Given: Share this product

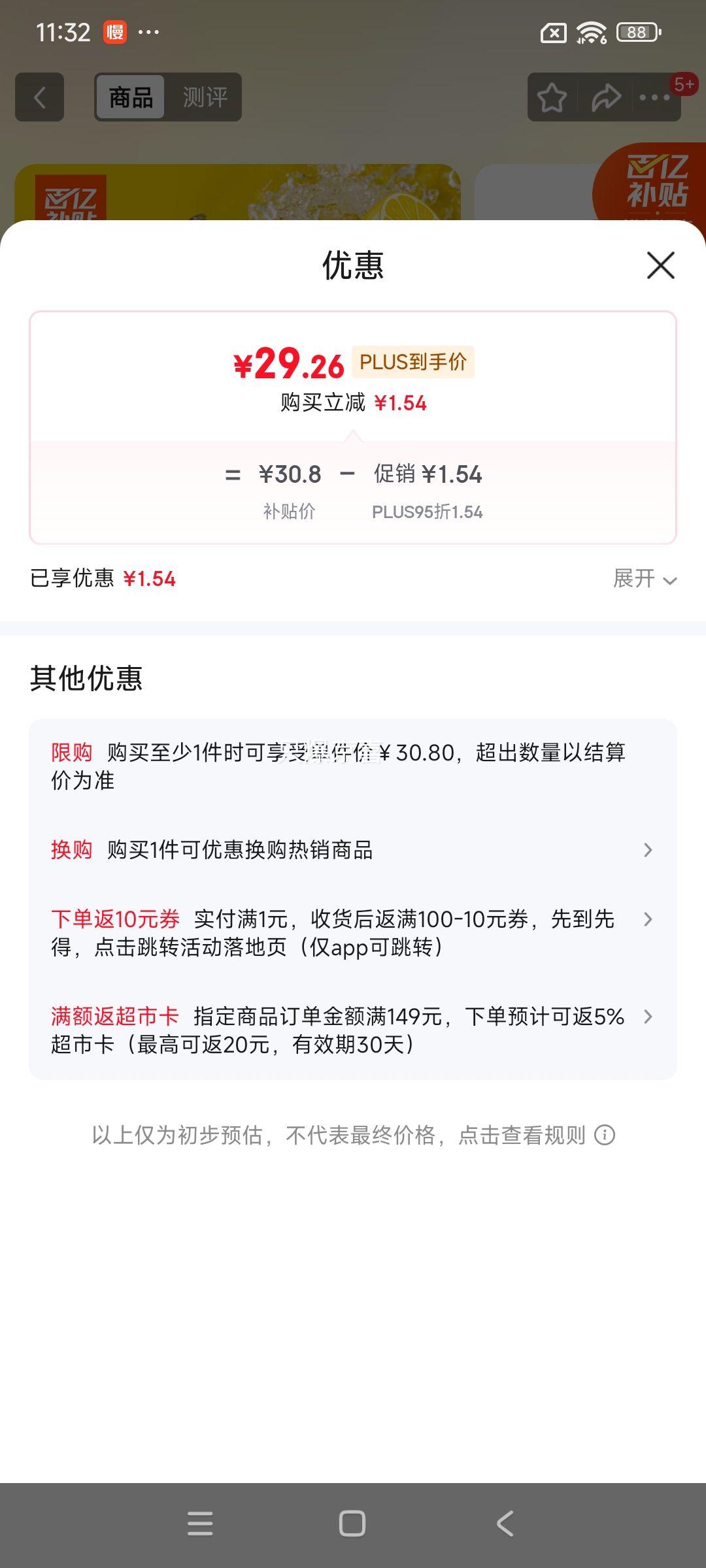Looking at the screenshot, I should pyautogui.click(x=606, y=98).
